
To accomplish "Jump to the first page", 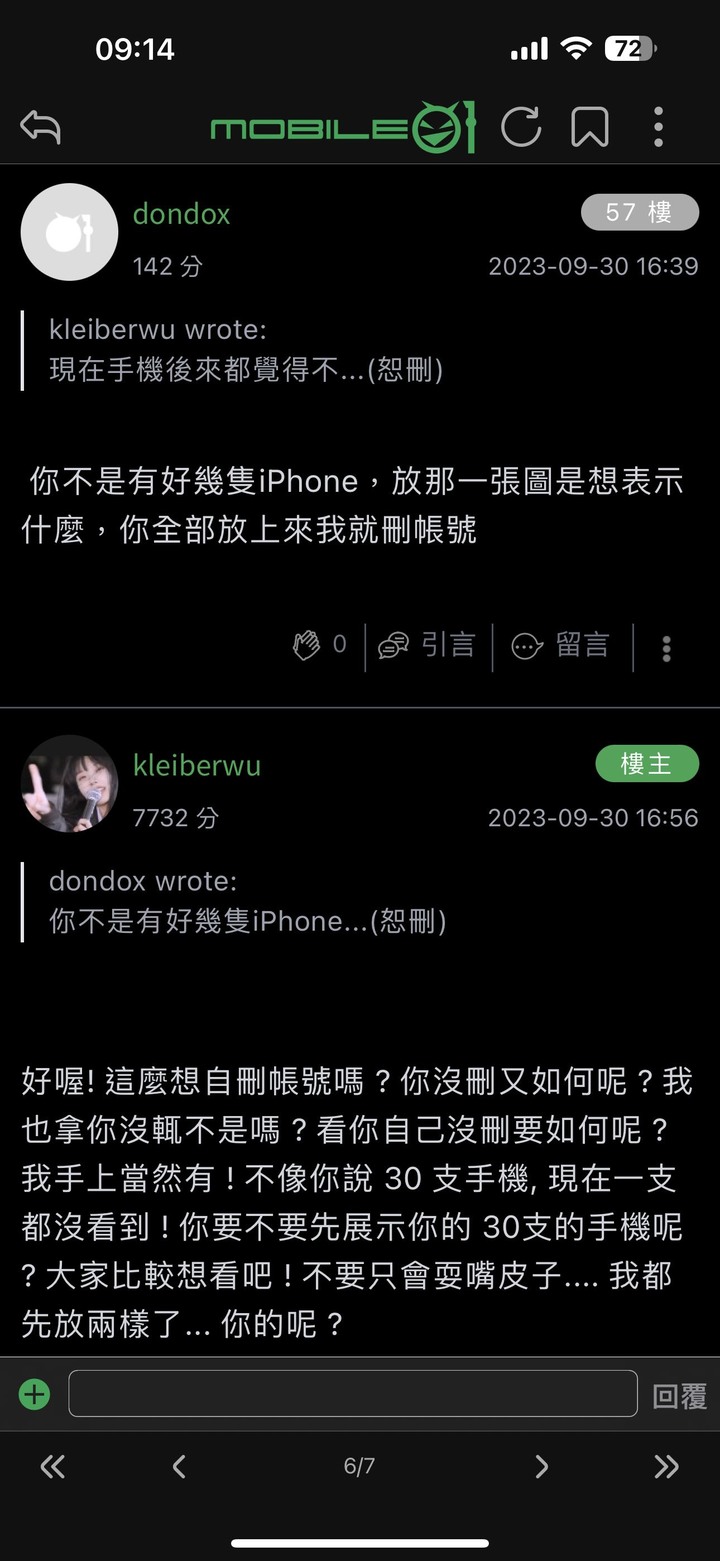I will [52, 1467].
